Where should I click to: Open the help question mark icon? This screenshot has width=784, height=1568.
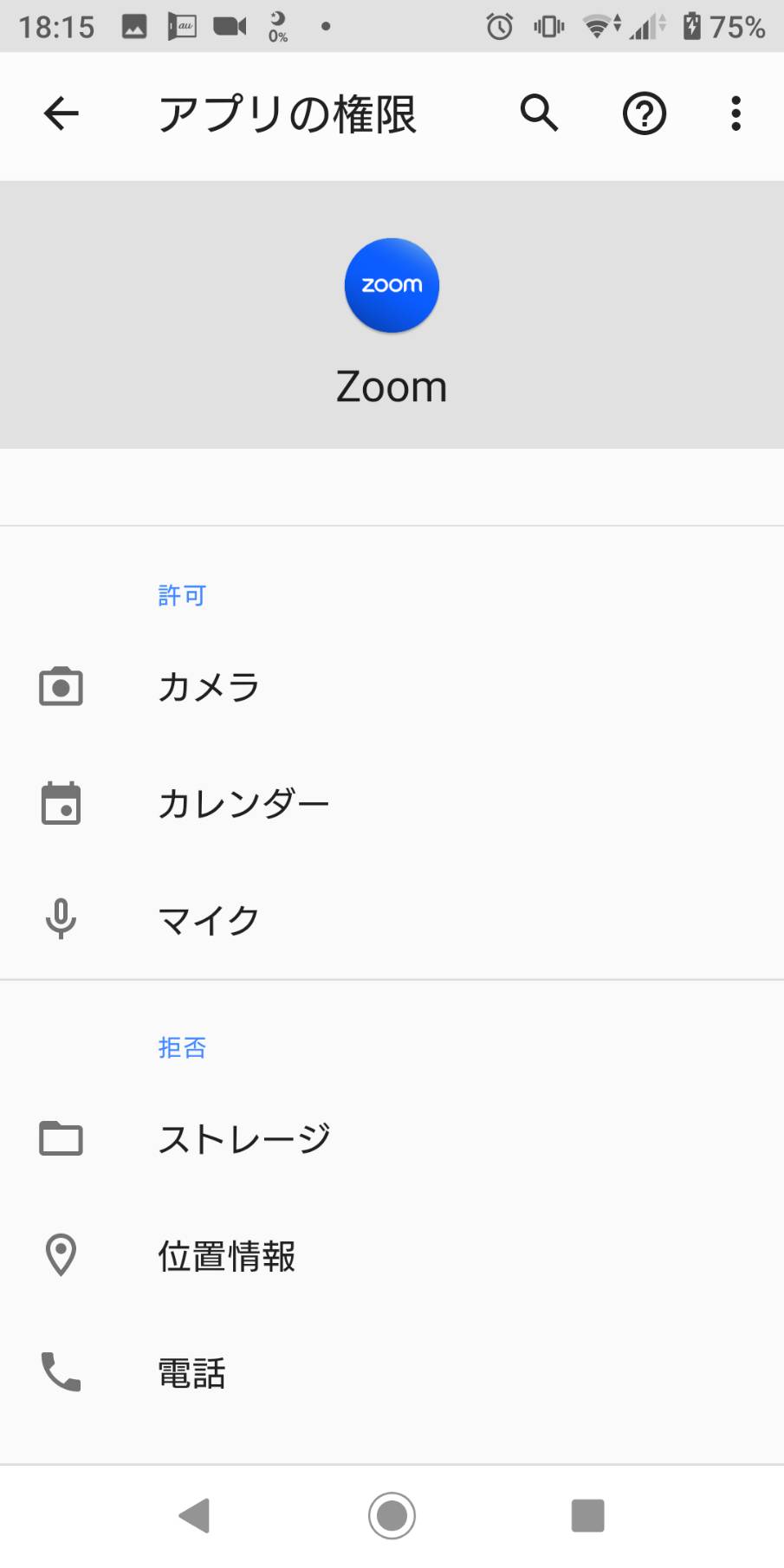click(x=645, y=113)
